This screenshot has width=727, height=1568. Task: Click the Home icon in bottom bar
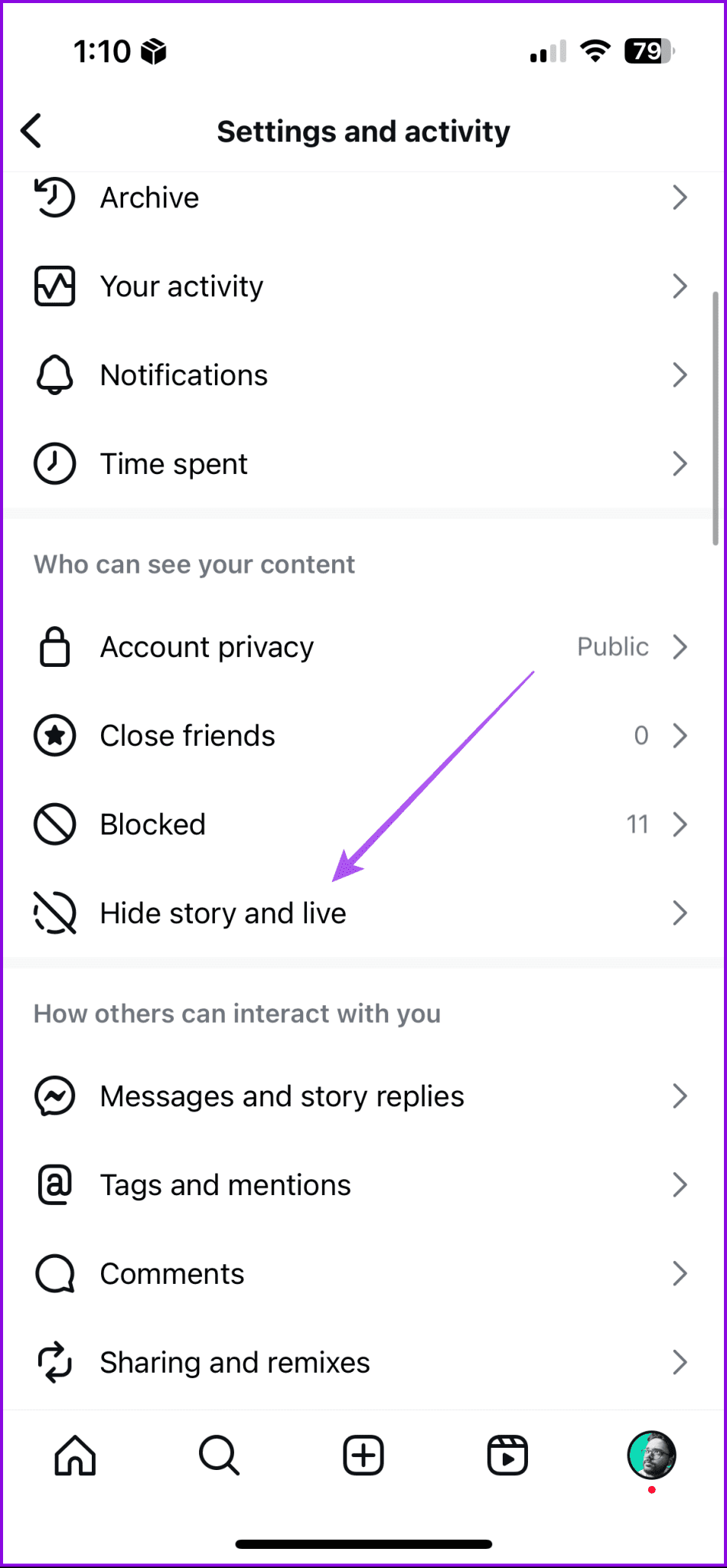(x=74, y=1455)
